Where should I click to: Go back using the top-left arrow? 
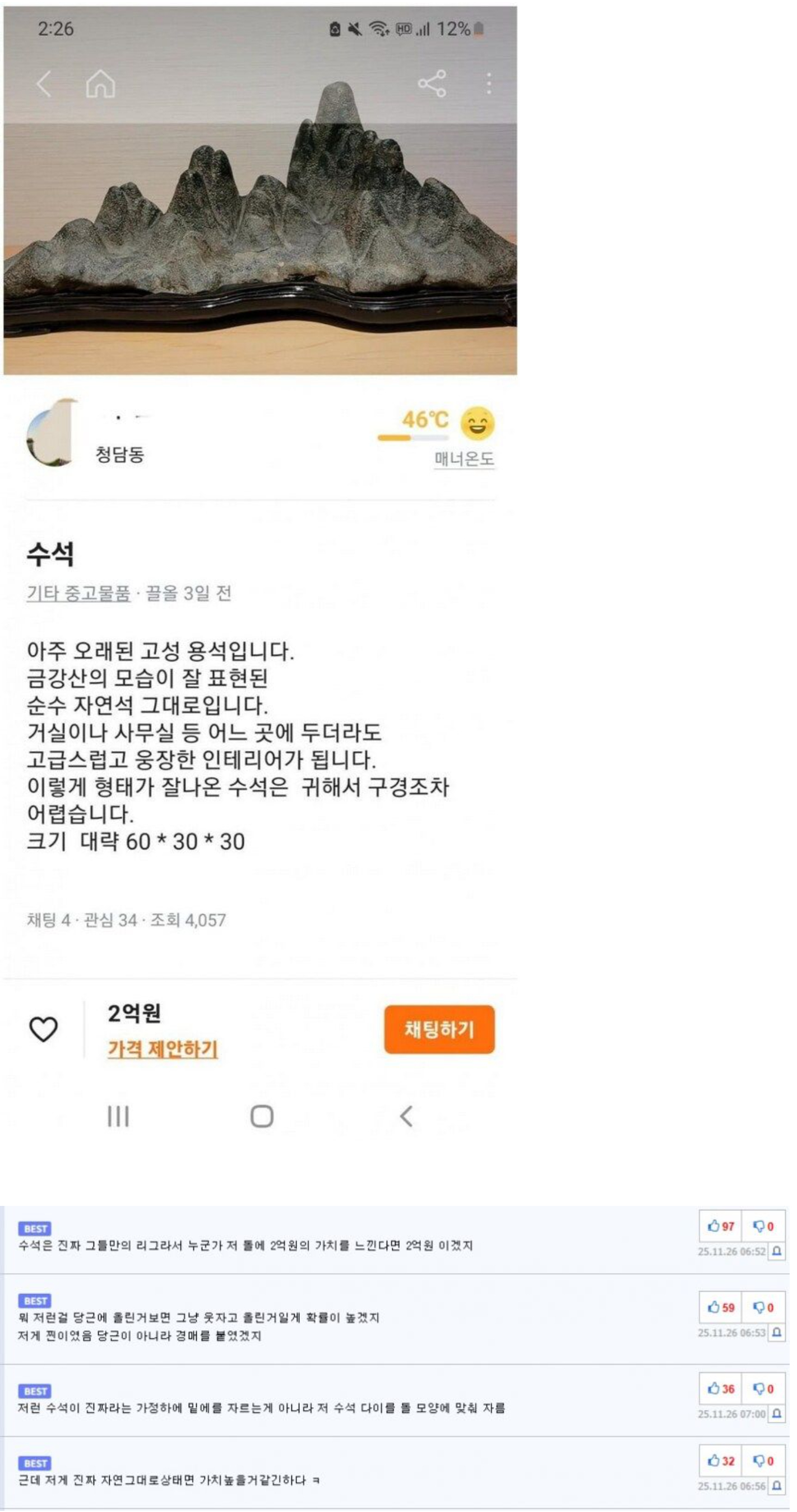pos(44,84)
